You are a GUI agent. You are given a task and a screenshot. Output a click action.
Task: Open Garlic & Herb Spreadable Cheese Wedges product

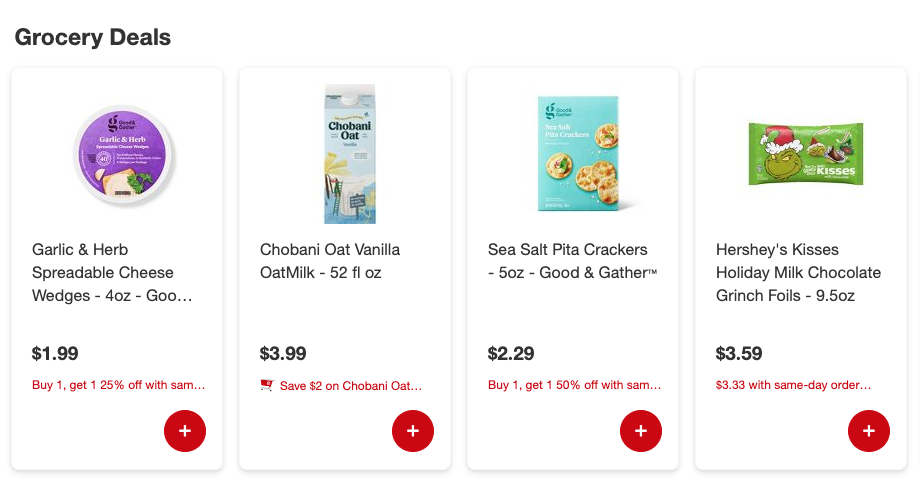(x=112, y=273)
